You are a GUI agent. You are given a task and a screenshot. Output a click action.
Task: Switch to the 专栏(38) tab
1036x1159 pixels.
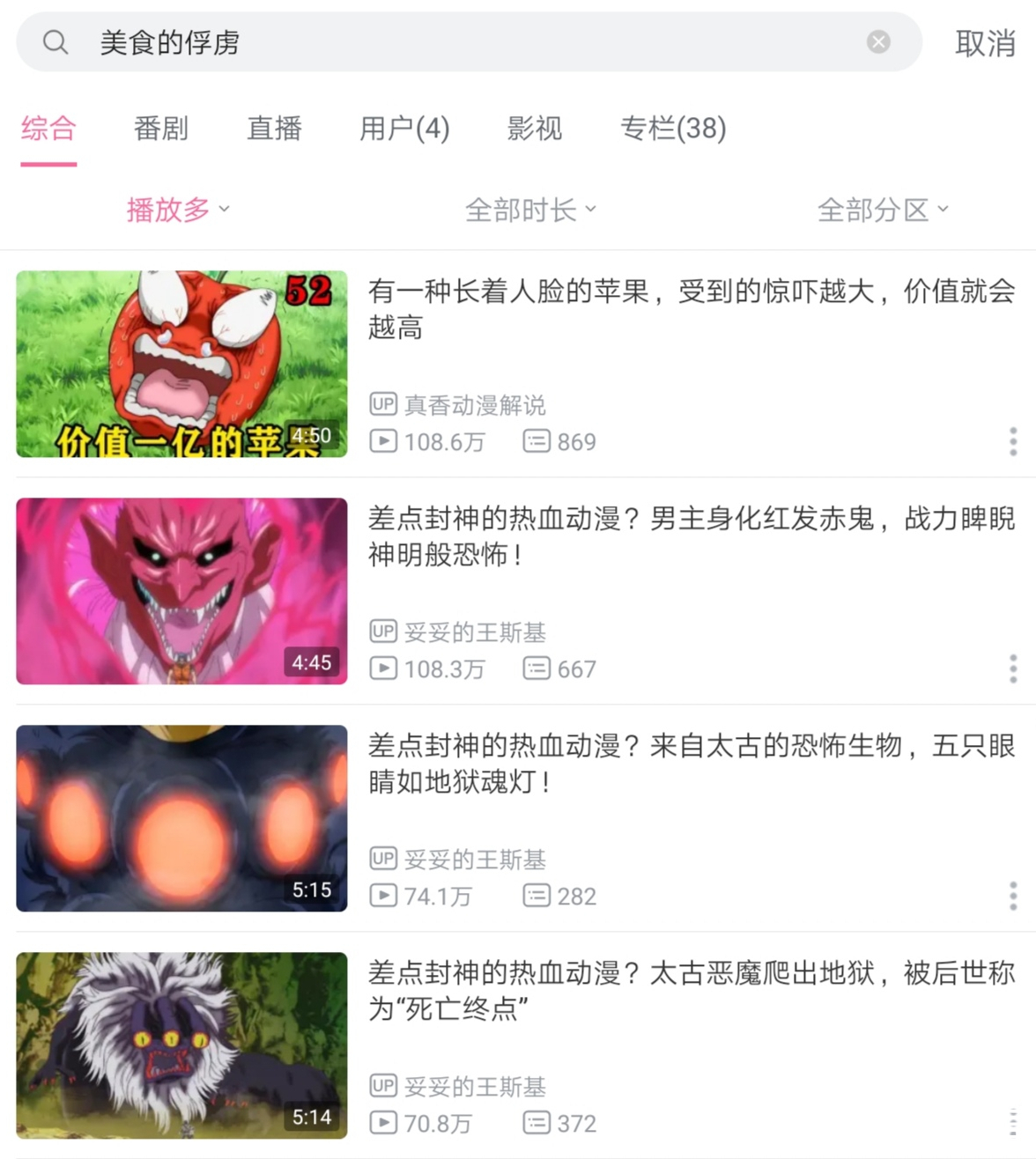(674, 129)
